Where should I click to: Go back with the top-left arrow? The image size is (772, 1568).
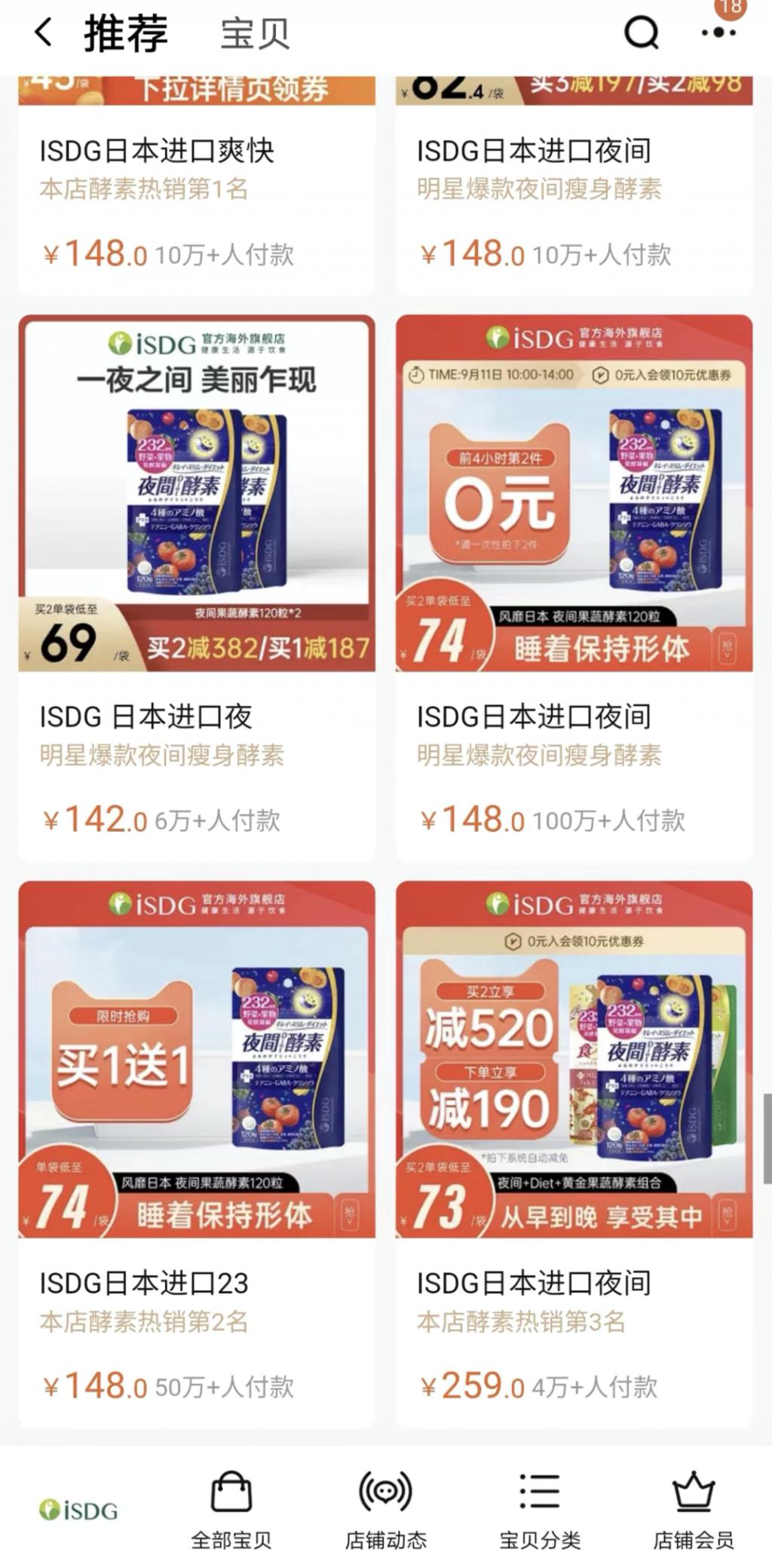pyautogui.click(x=44, y=33)
